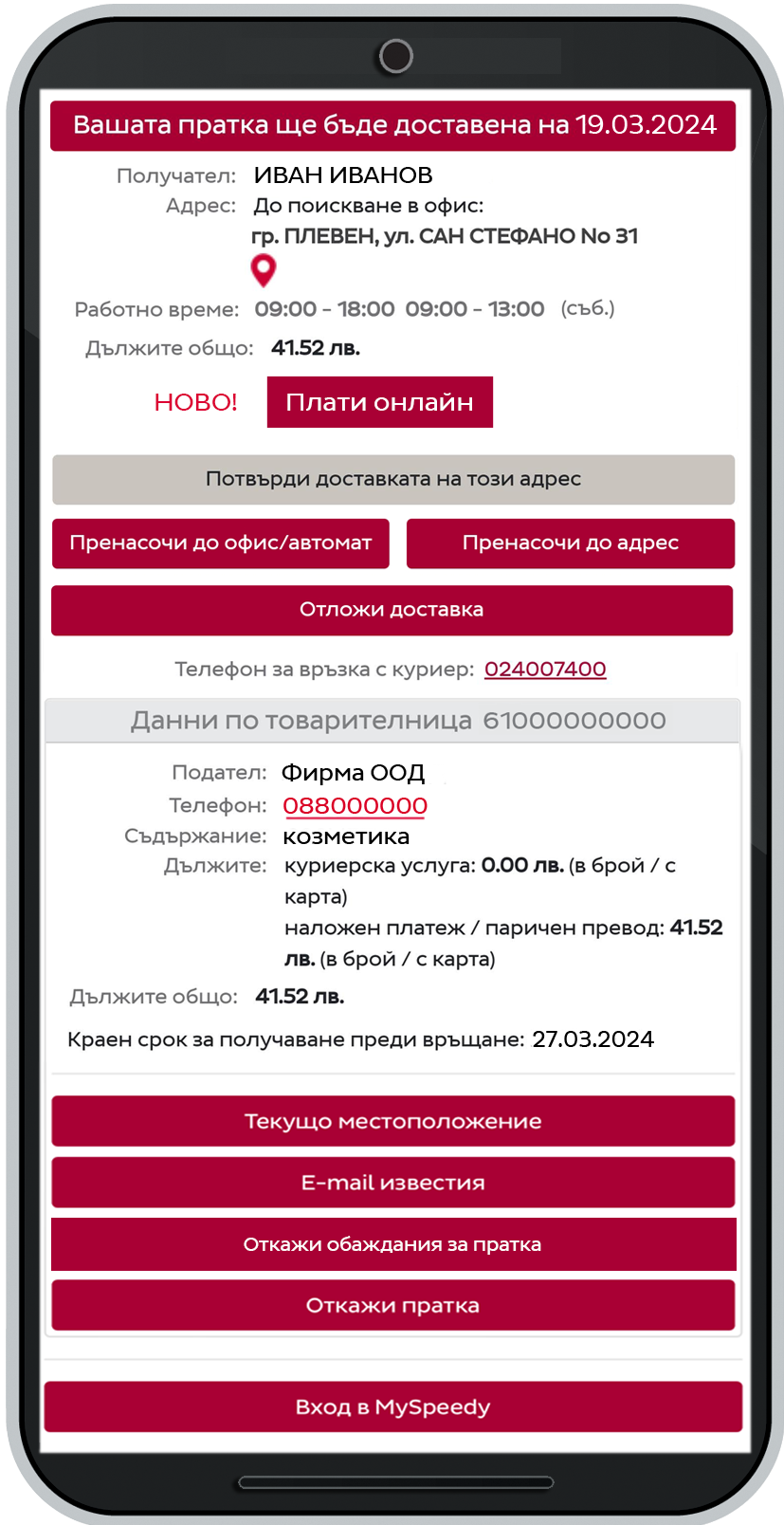
Task: Postpone with Отложи доставка
Action: pos(392,610)
